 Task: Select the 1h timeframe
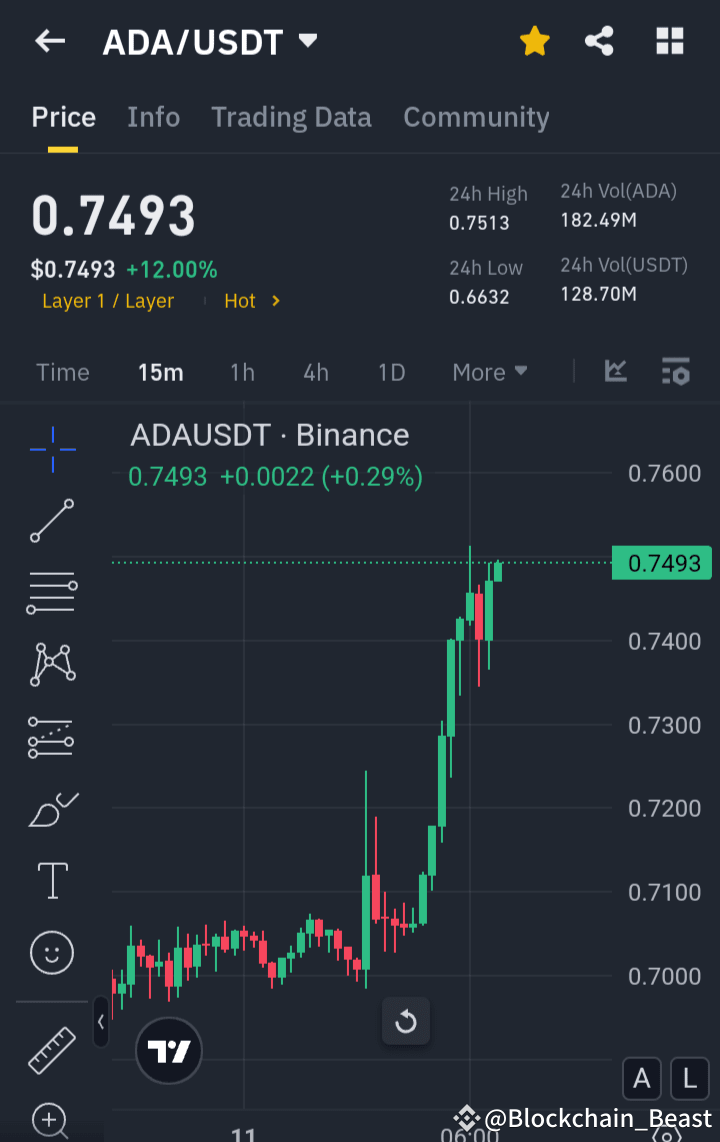(x=242, y=371)
